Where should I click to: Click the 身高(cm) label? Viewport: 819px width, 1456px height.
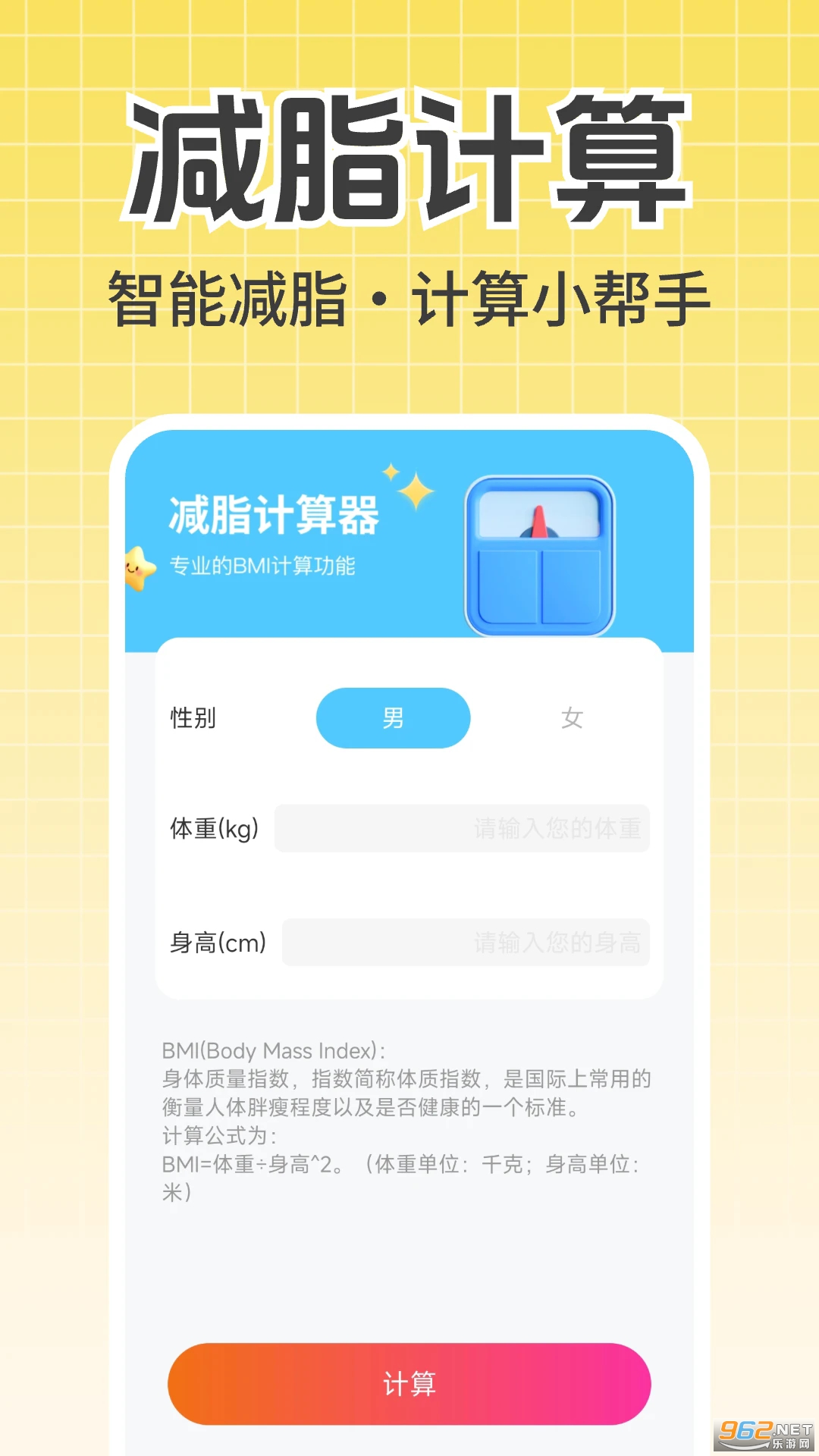216,943
